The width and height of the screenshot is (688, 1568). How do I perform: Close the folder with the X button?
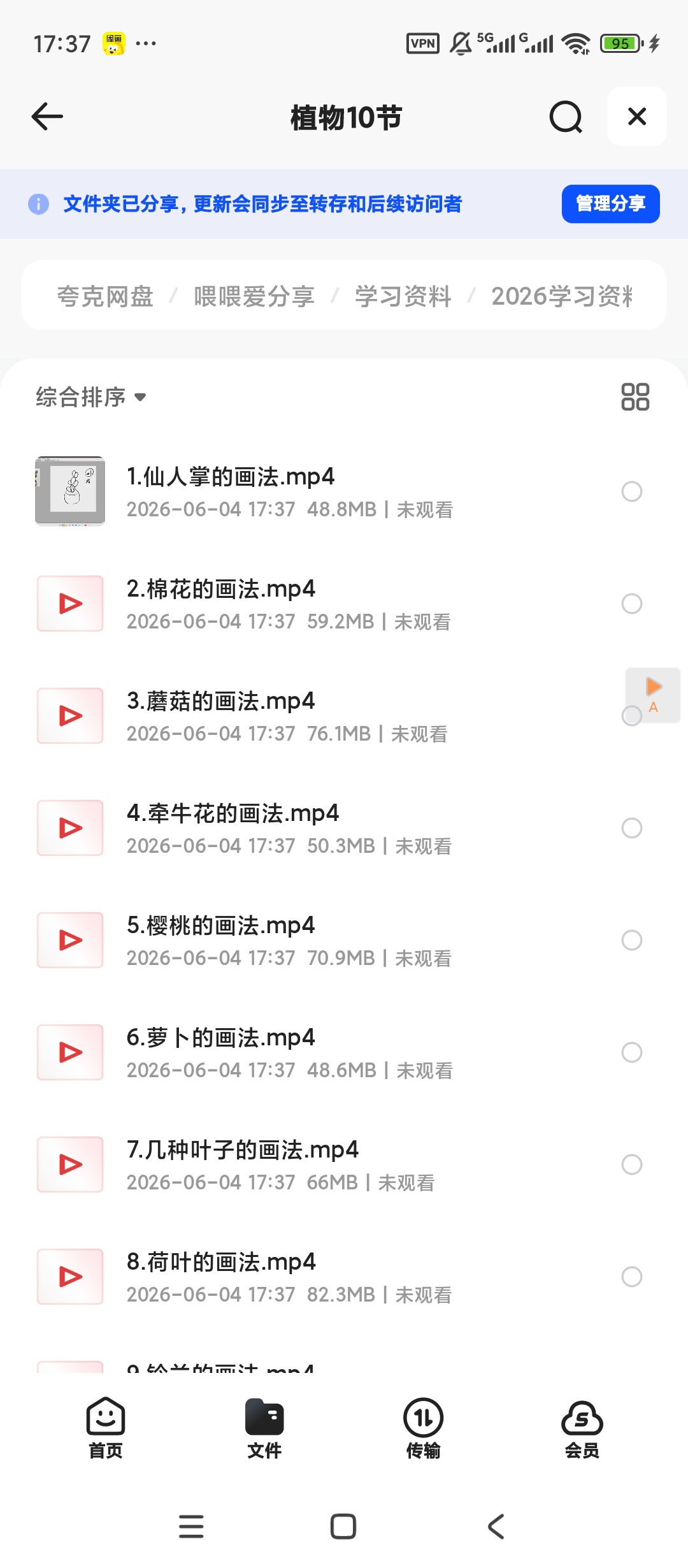tap(637, 117)
